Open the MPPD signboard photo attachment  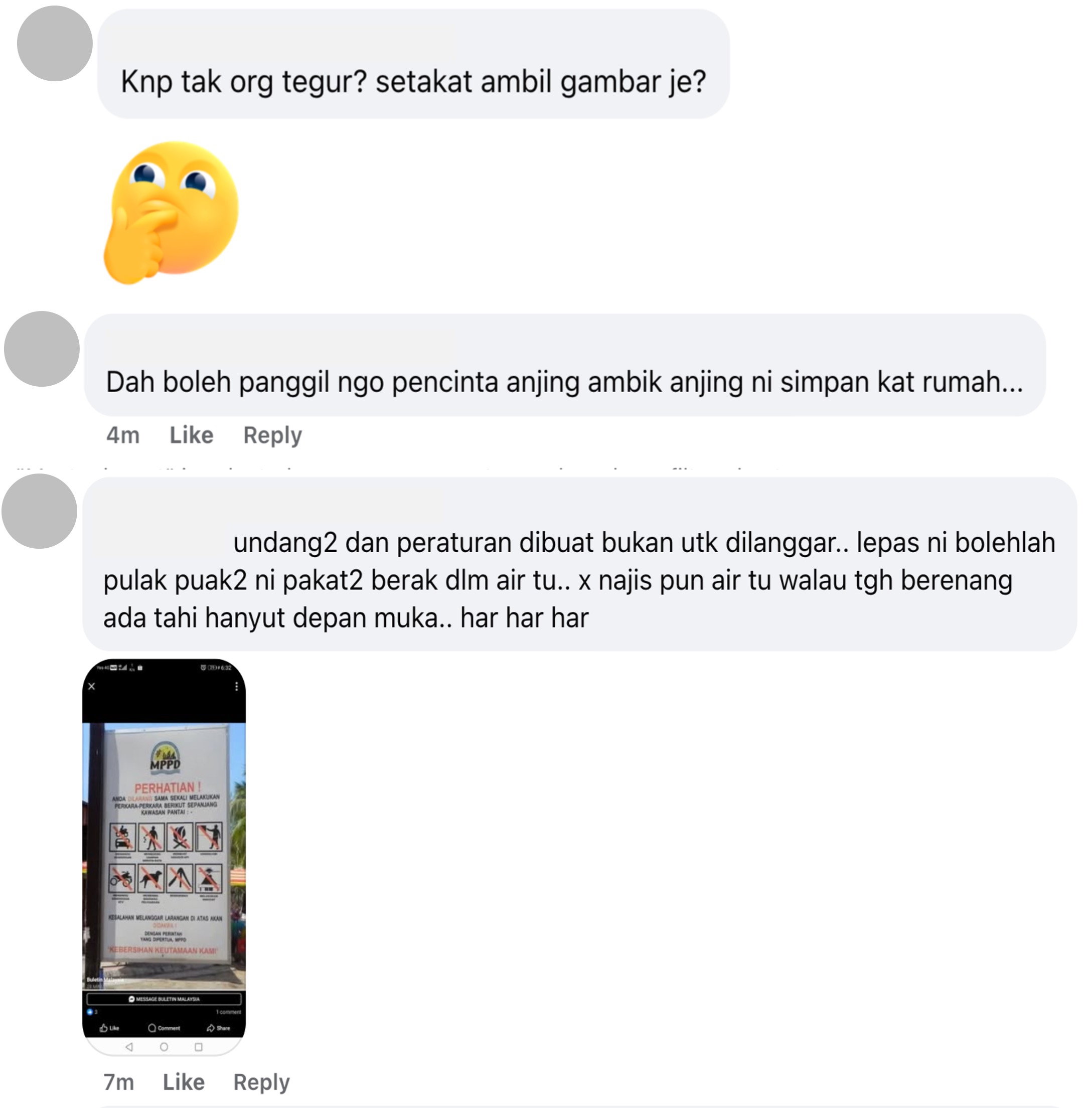click(164, 856)
